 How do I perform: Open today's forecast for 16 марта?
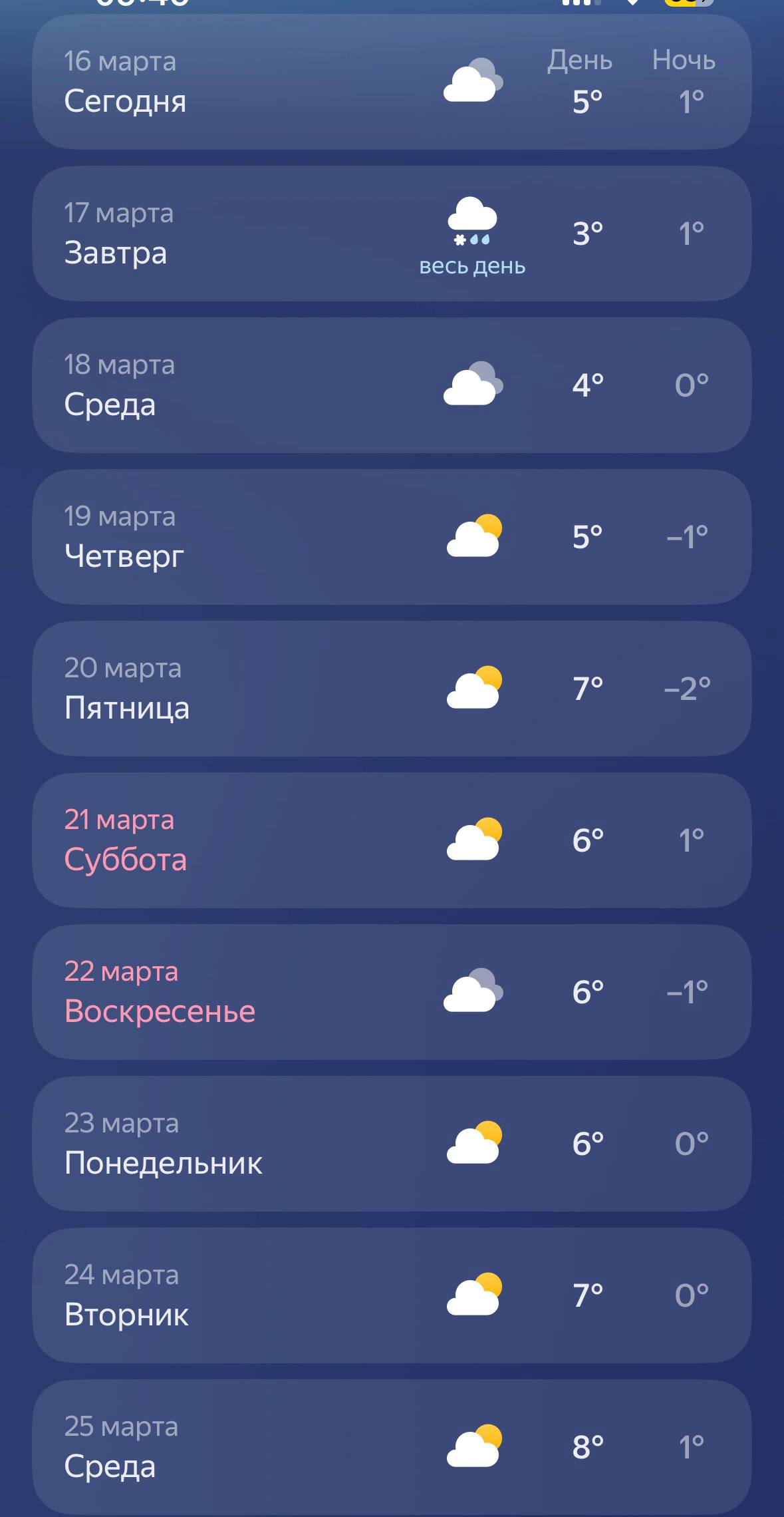[392, 82]
